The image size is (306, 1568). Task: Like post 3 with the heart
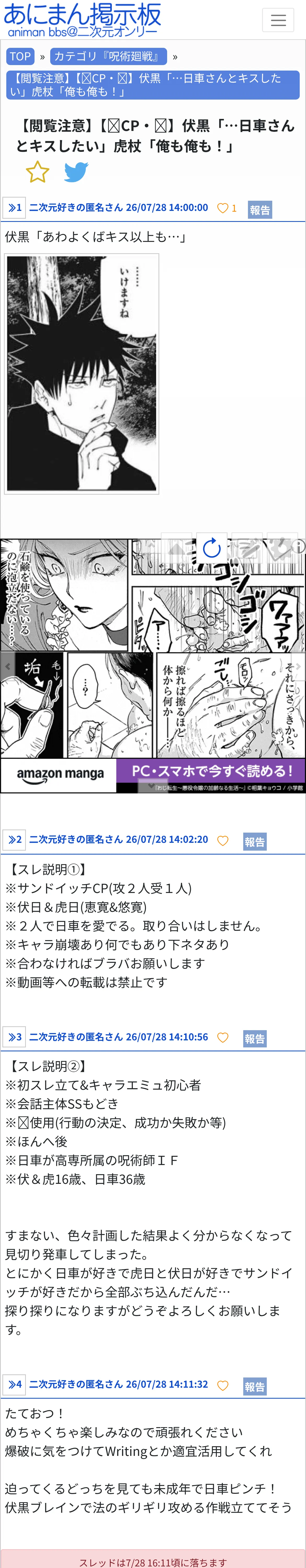point(223,1037)
